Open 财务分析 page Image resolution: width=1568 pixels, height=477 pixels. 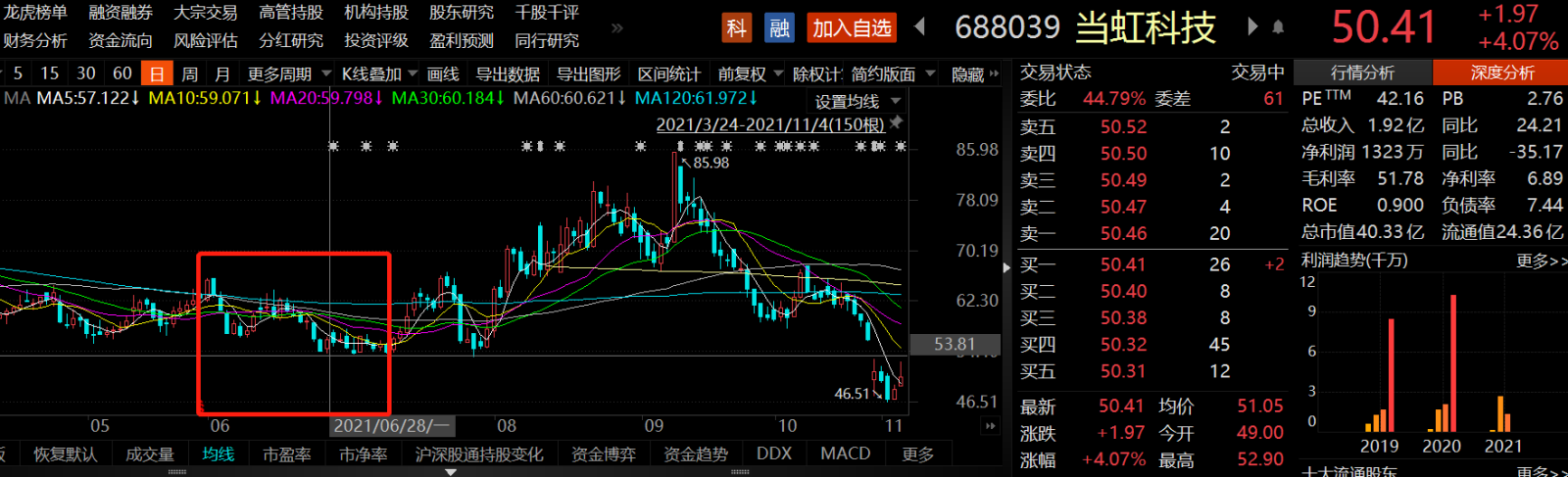35,40
